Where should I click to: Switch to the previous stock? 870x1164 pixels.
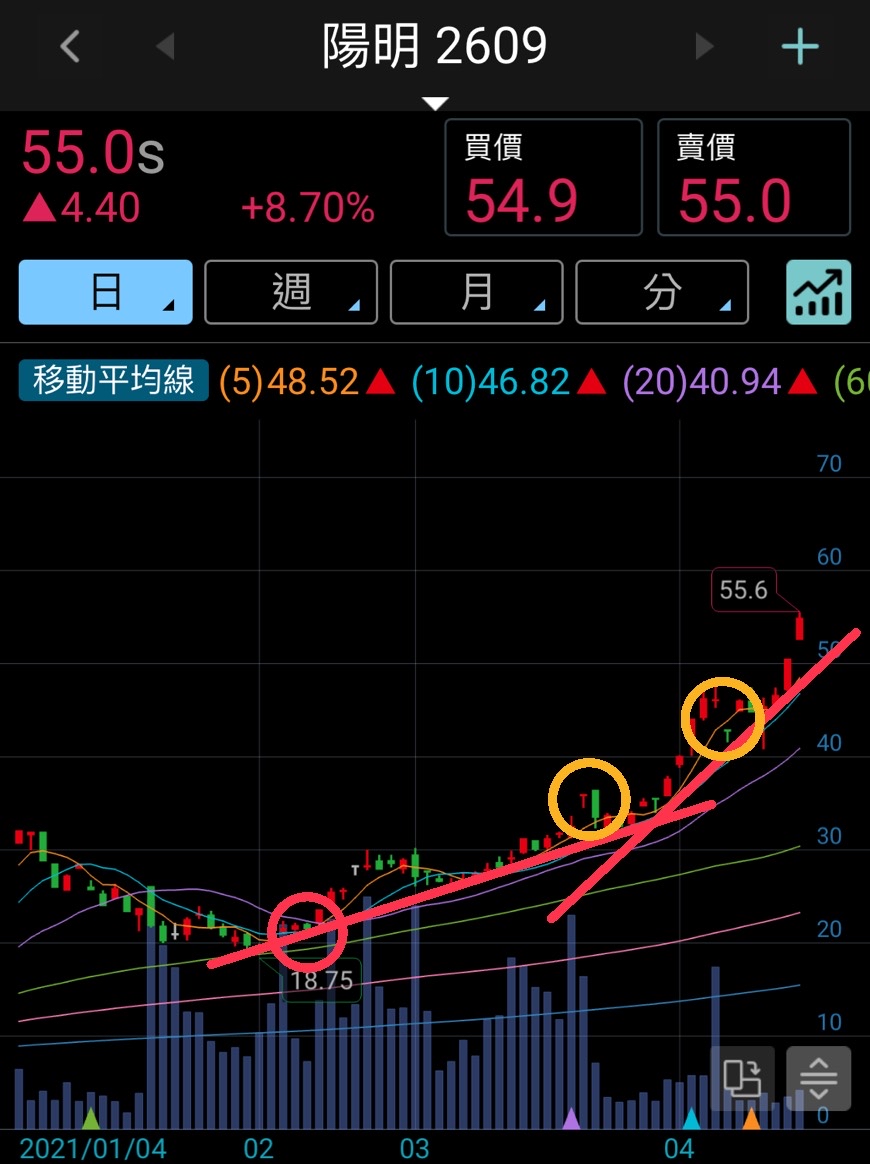click(x=165, y=46)
